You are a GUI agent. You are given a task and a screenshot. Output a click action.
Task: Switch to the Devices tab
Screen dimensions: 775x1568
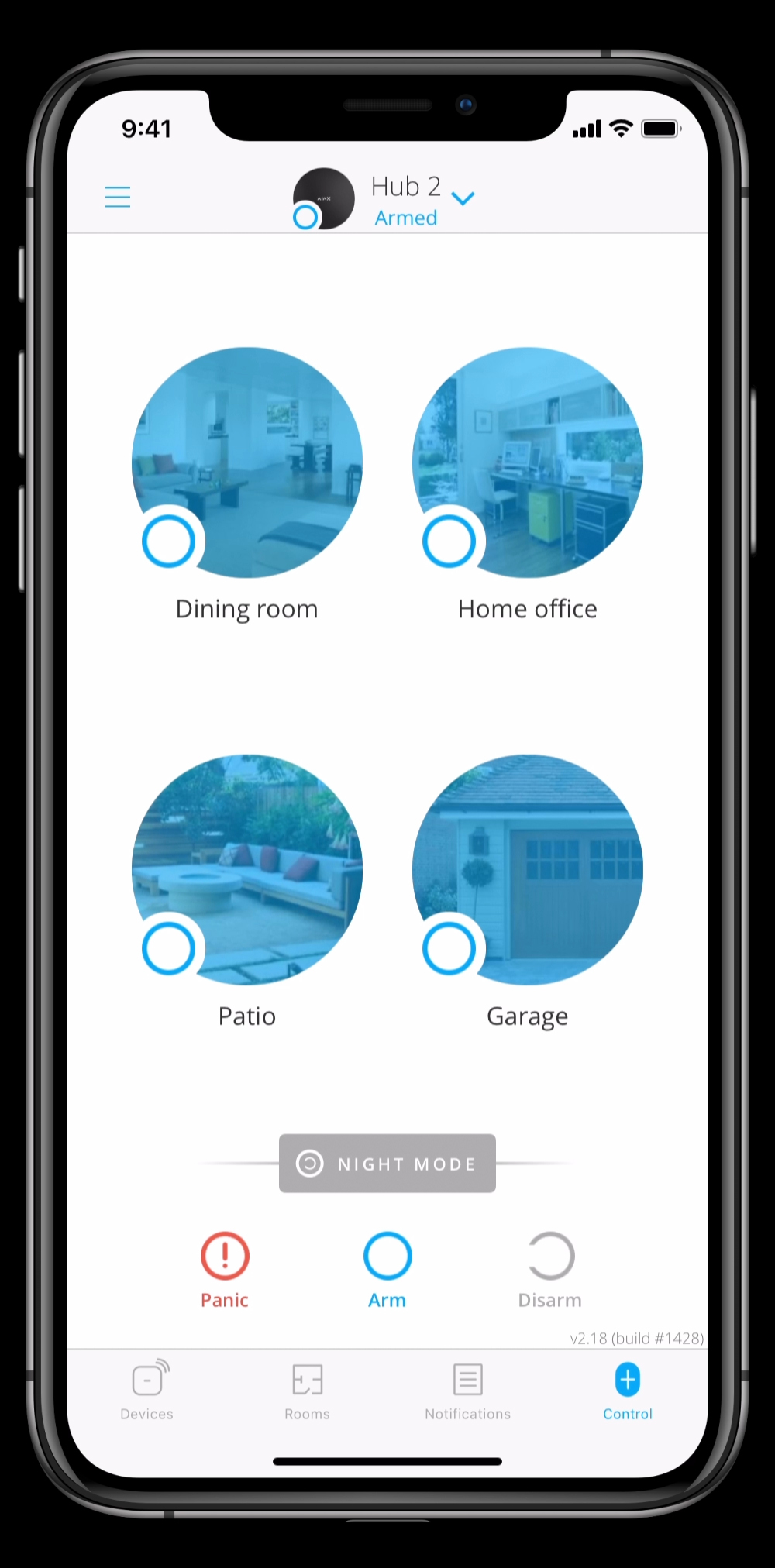click(x=147, y=1391)
